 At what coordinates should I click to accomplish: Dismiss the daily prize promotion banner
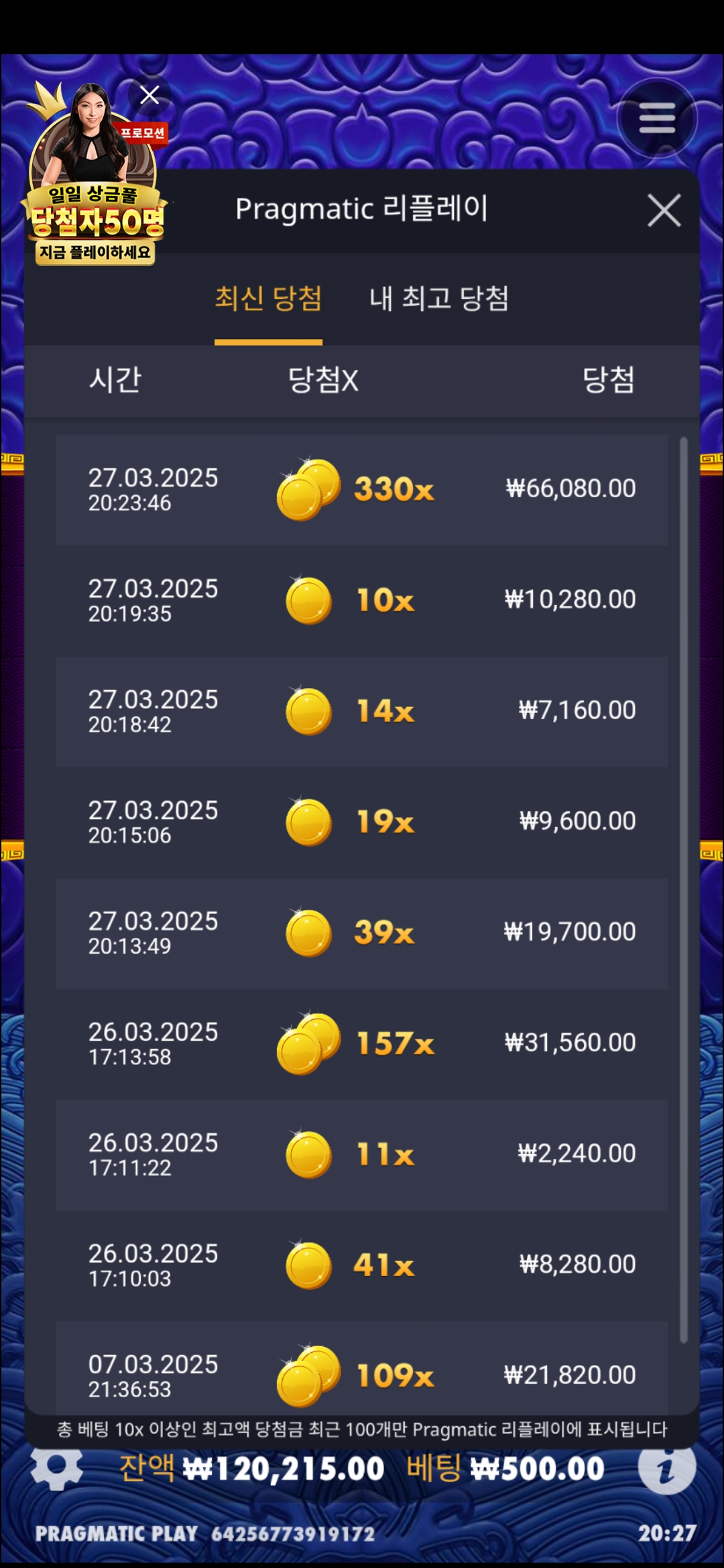149,95
